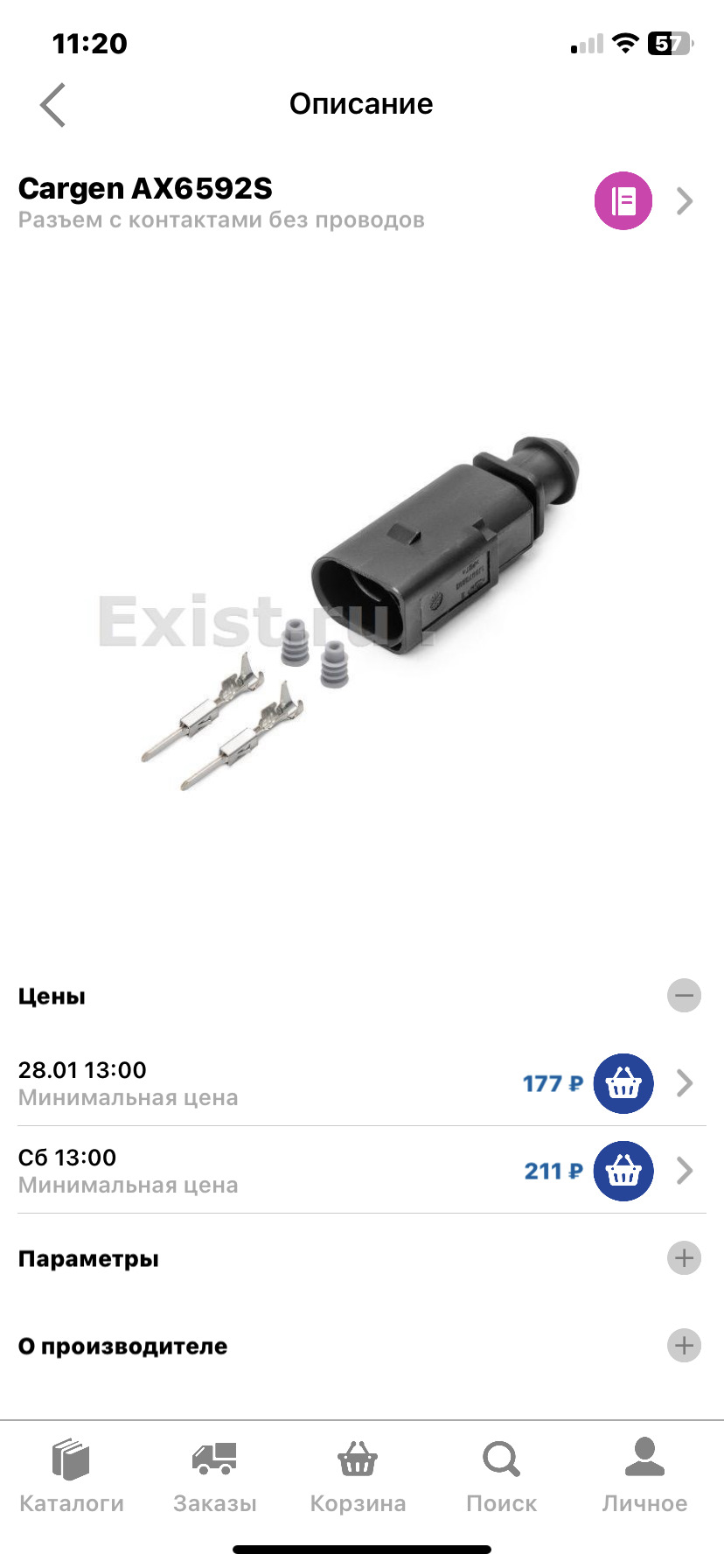Viewport: 724px width, 1568px height.
Task: Switch to the Каталоги tab
Action: (72, 1475)
